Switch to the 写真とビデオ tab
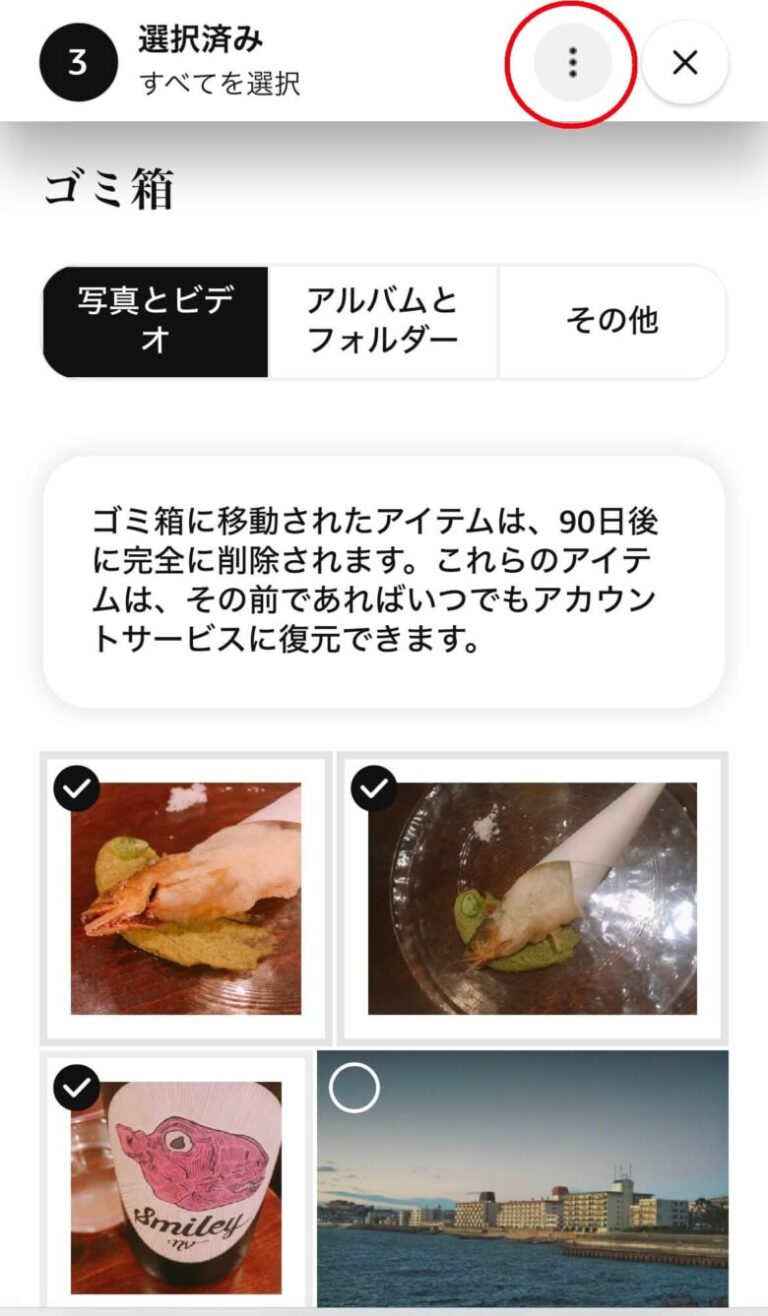 coord(154,321)
